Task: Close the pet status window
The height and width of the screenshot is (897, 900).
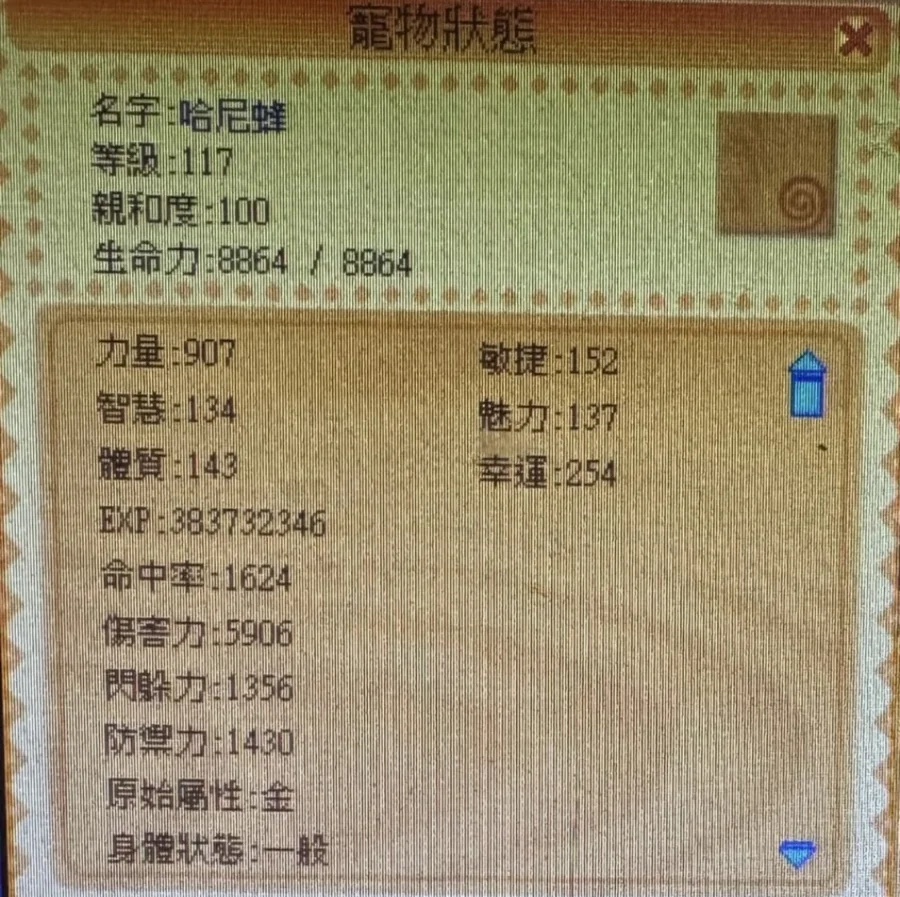Action: [x=855, y=38]
